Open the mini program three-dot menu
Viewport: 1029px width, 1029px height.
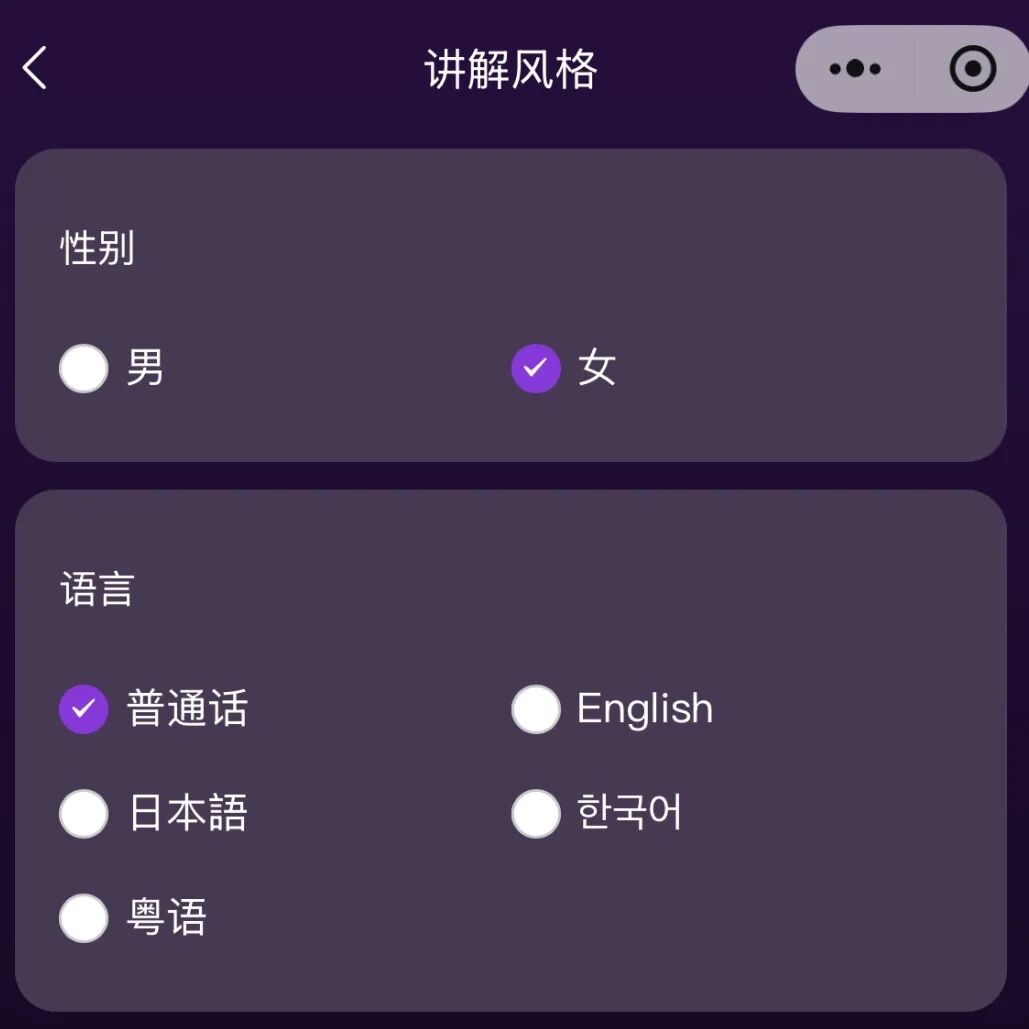[x=854, y=68]
